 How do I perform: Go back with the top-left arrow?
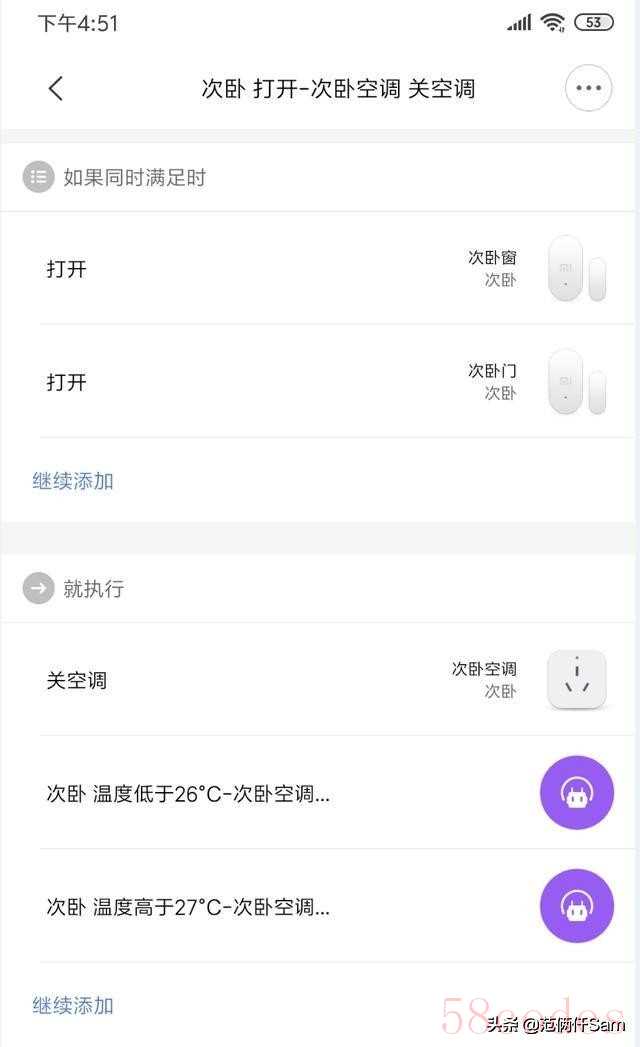click(56, 89)
